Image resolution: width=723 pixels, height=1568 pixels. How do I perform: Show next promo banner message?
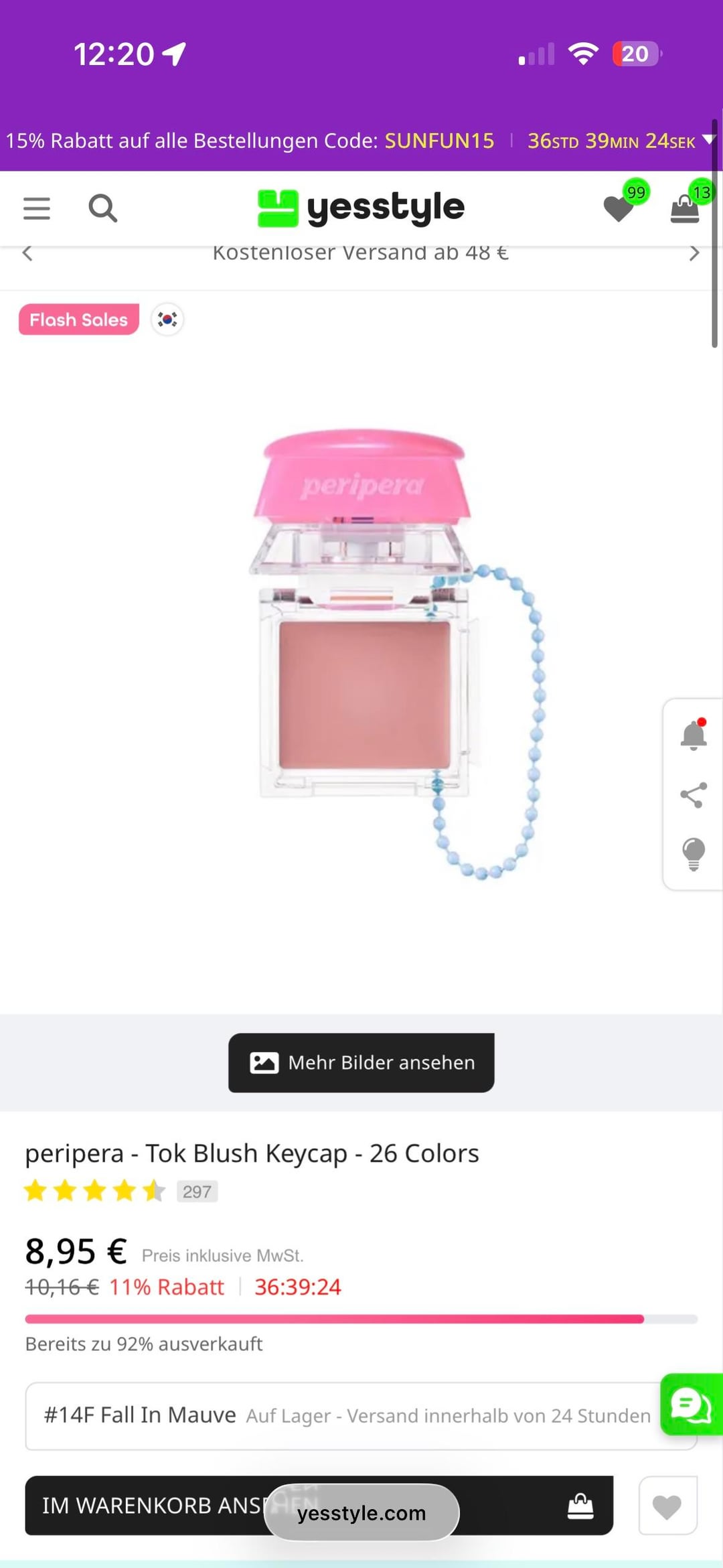694,253
